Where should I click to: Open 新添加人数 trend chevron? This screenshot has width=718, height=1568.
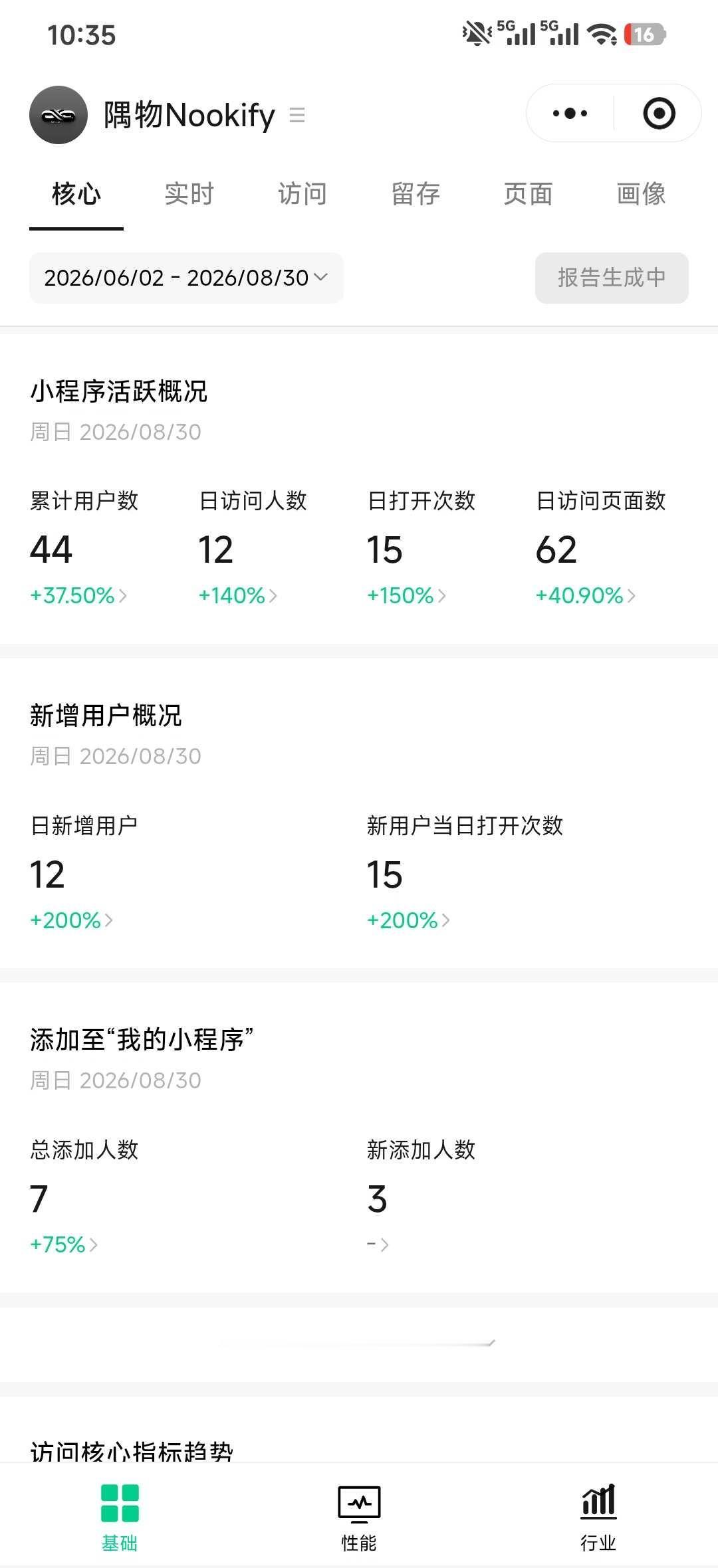click(x=378, y=1244)
